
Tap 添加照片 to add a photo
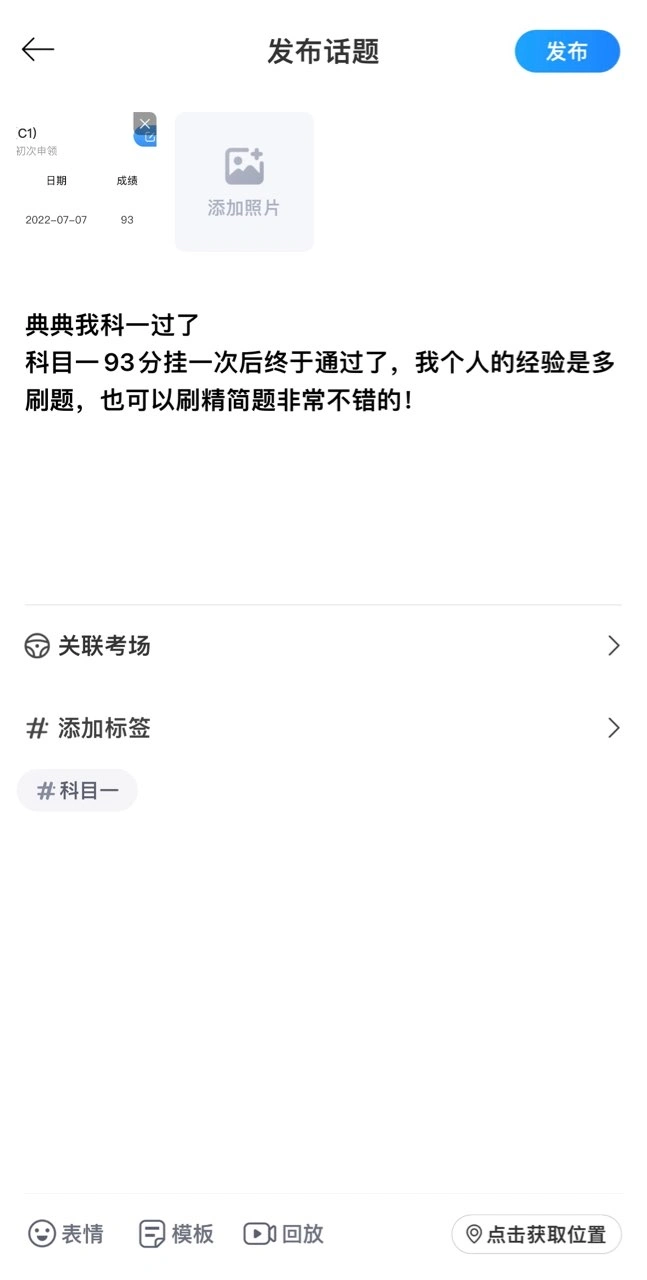point(244,182)
